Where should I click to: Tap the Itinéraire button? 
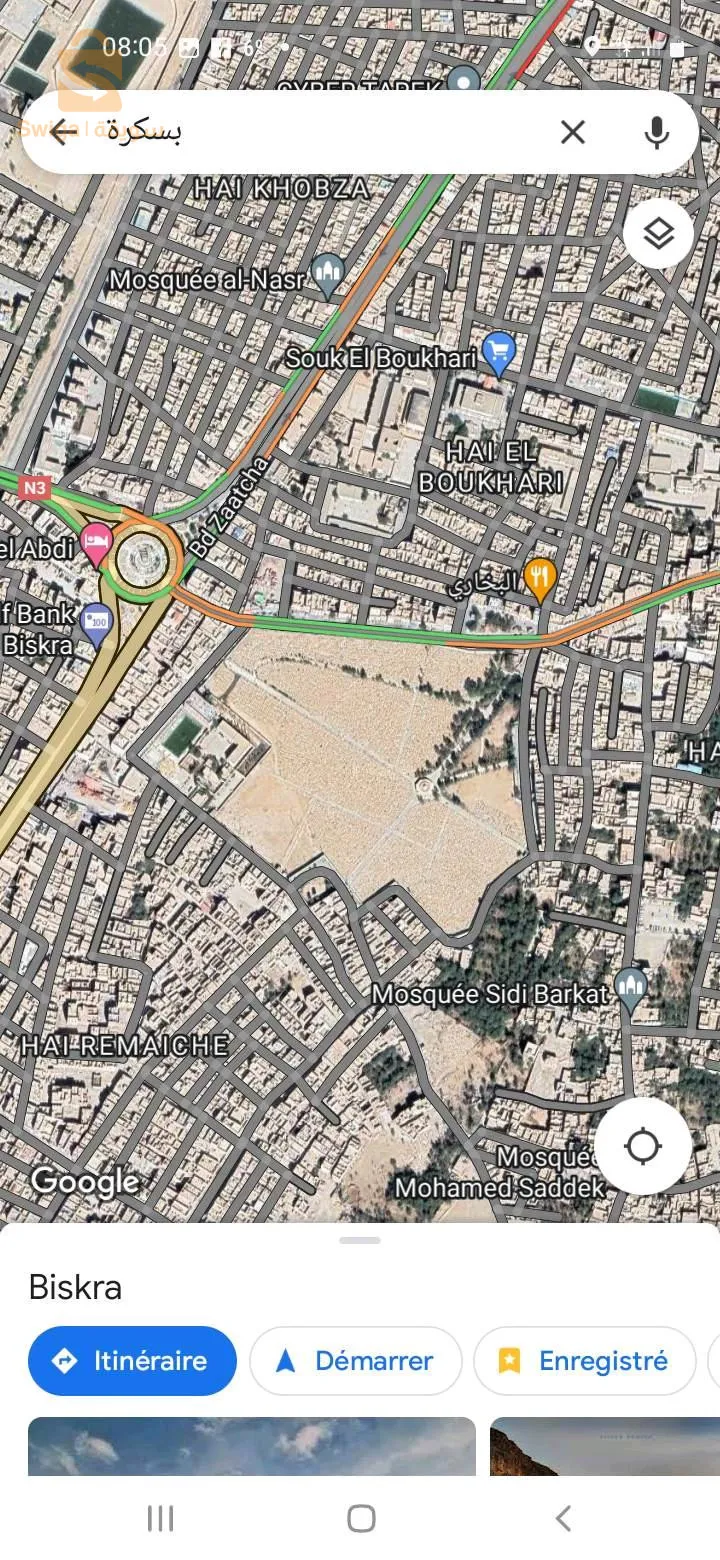point(132,1360)
